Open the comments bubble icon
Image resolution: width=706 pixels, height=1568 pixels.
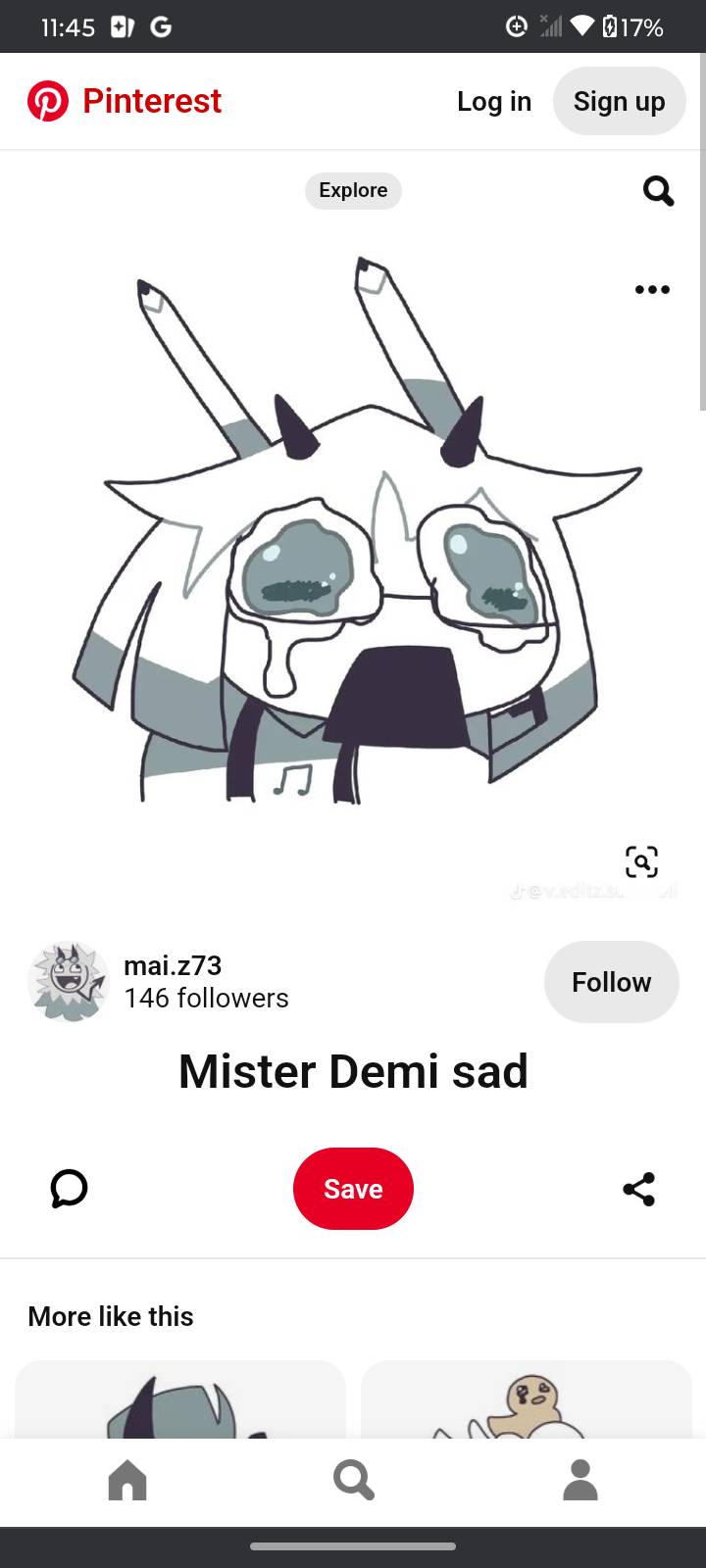coord(69,1189)
